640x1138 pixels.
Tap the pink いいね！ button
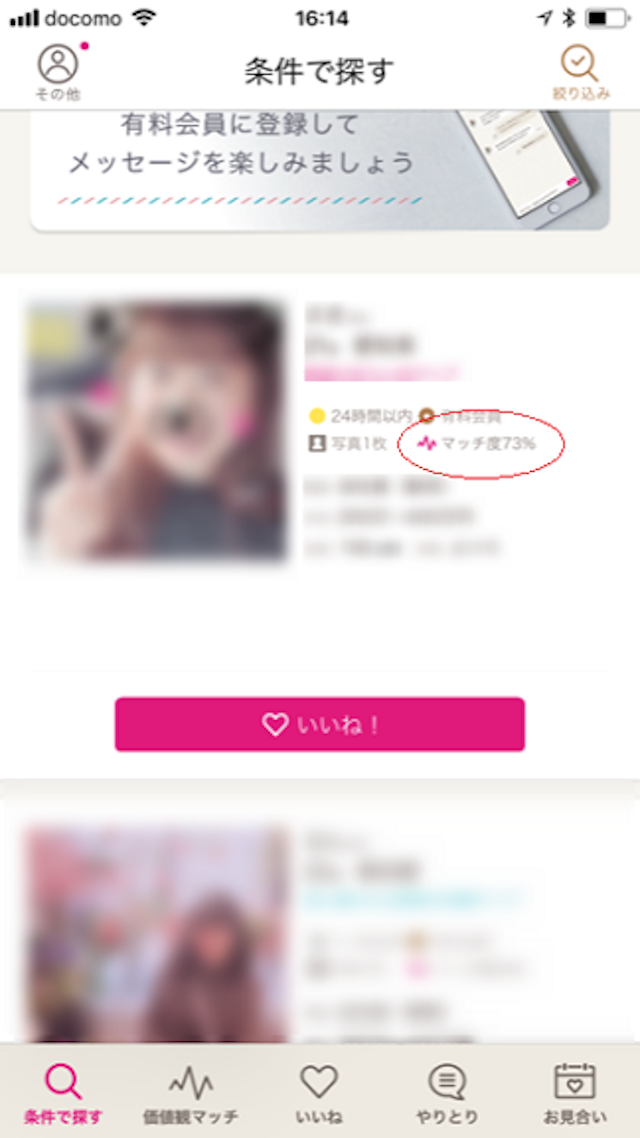(319, 724)
